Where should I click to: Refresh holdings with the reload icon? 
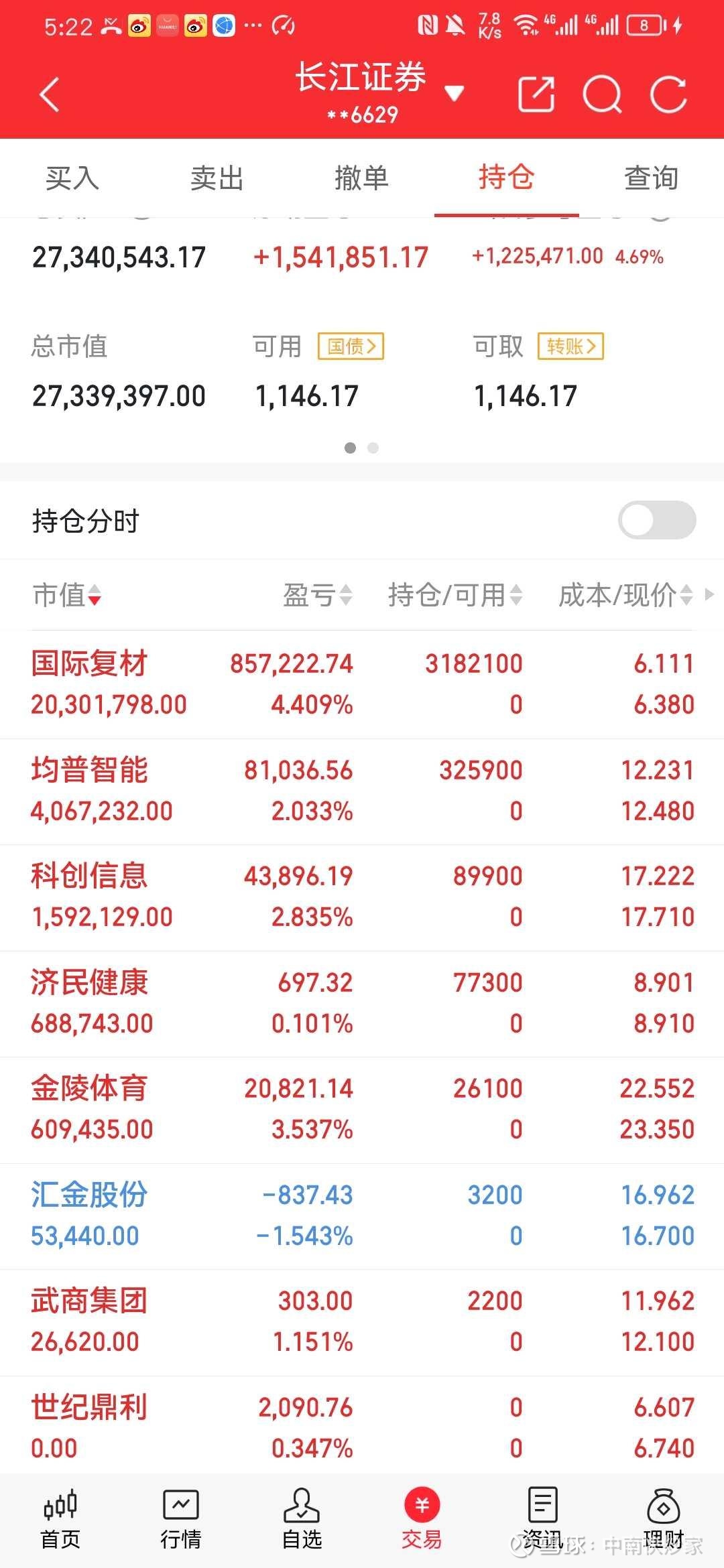pyautogui.click(x=668, y=94)
